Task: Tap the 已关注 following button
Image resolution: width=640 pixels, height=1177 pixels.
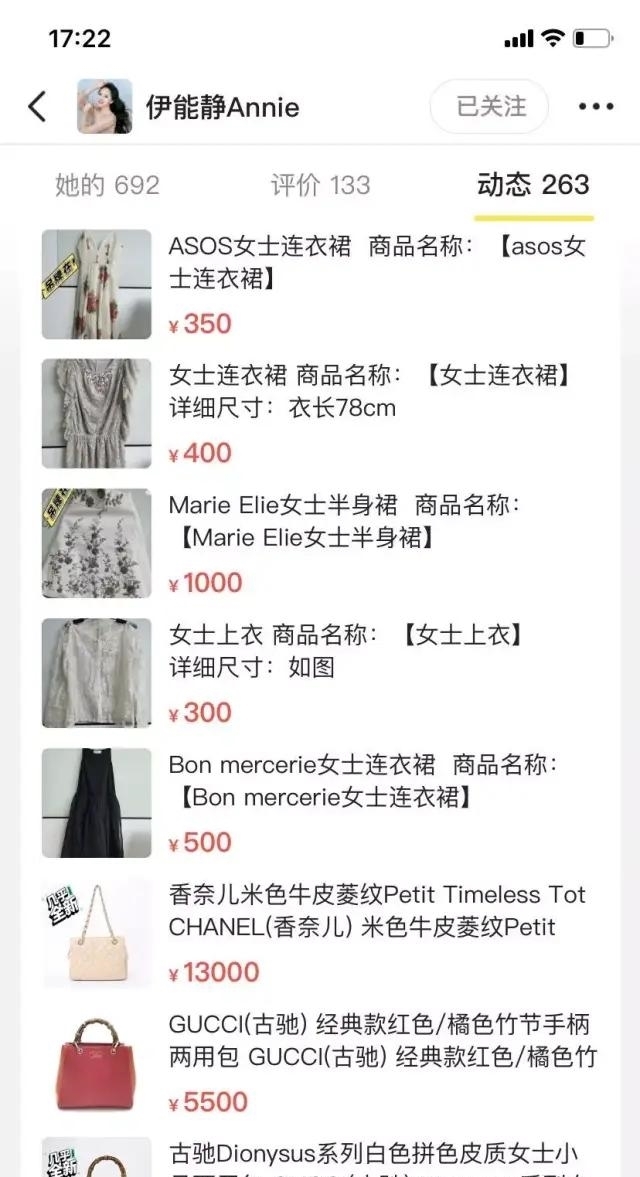Action: (x=490, y=106)
